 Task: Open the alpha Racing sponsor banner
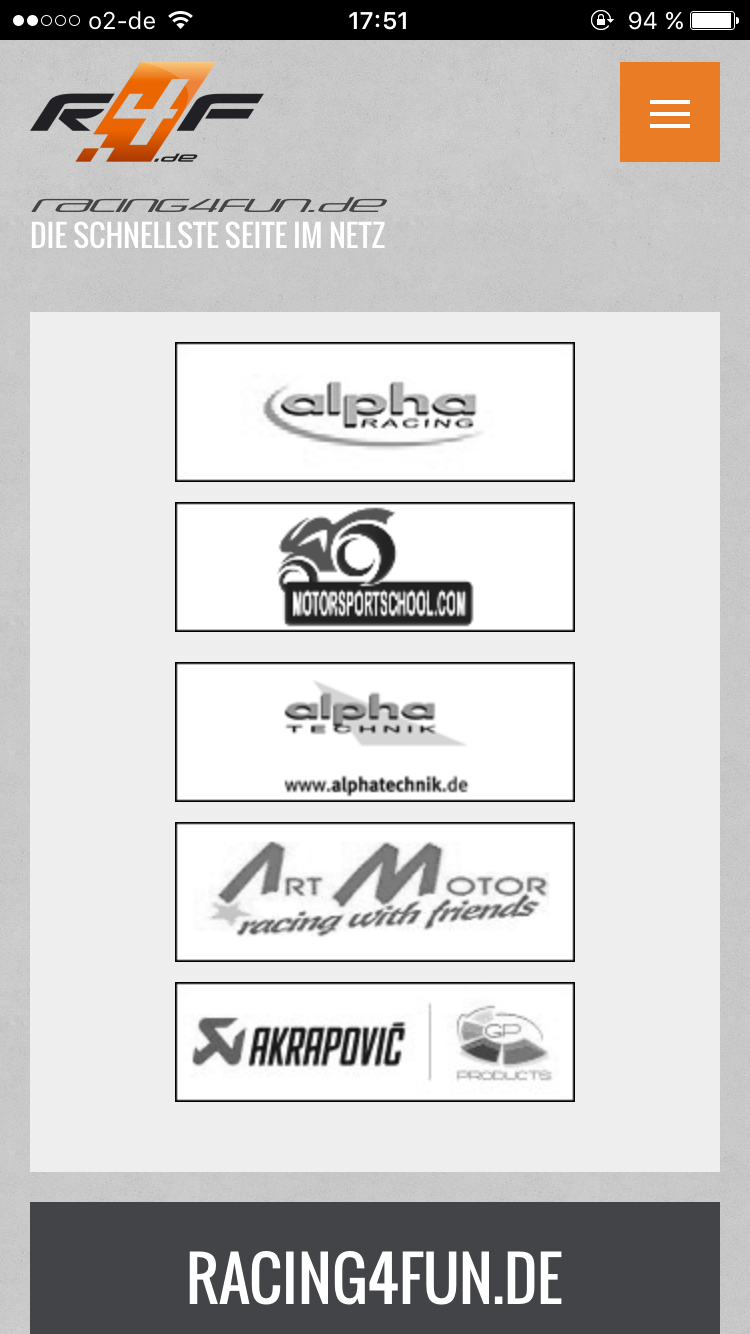(x=375, y=412)
